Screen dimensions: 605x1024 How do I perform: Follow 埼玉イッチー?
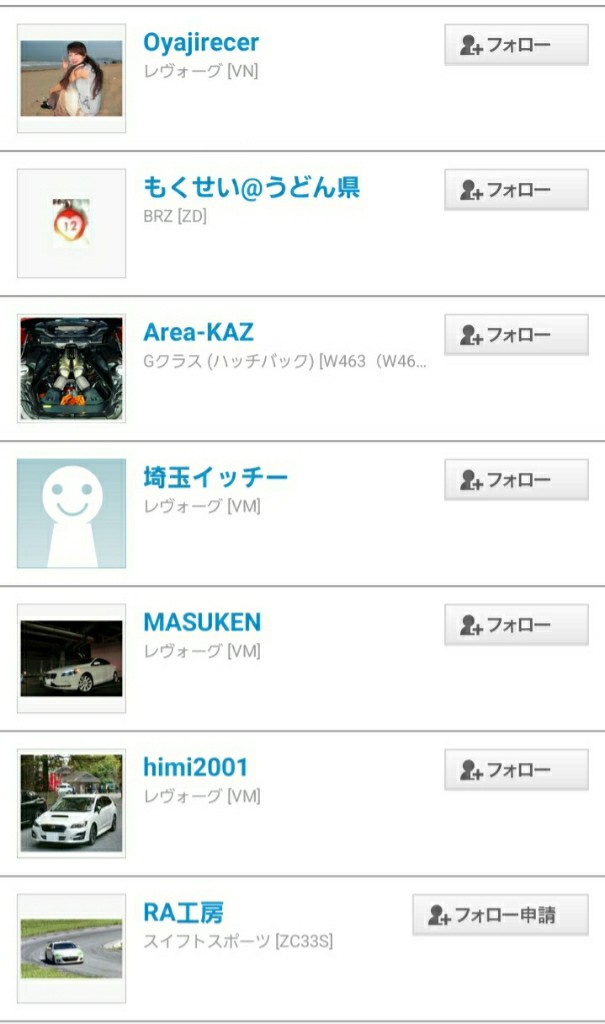516,480
